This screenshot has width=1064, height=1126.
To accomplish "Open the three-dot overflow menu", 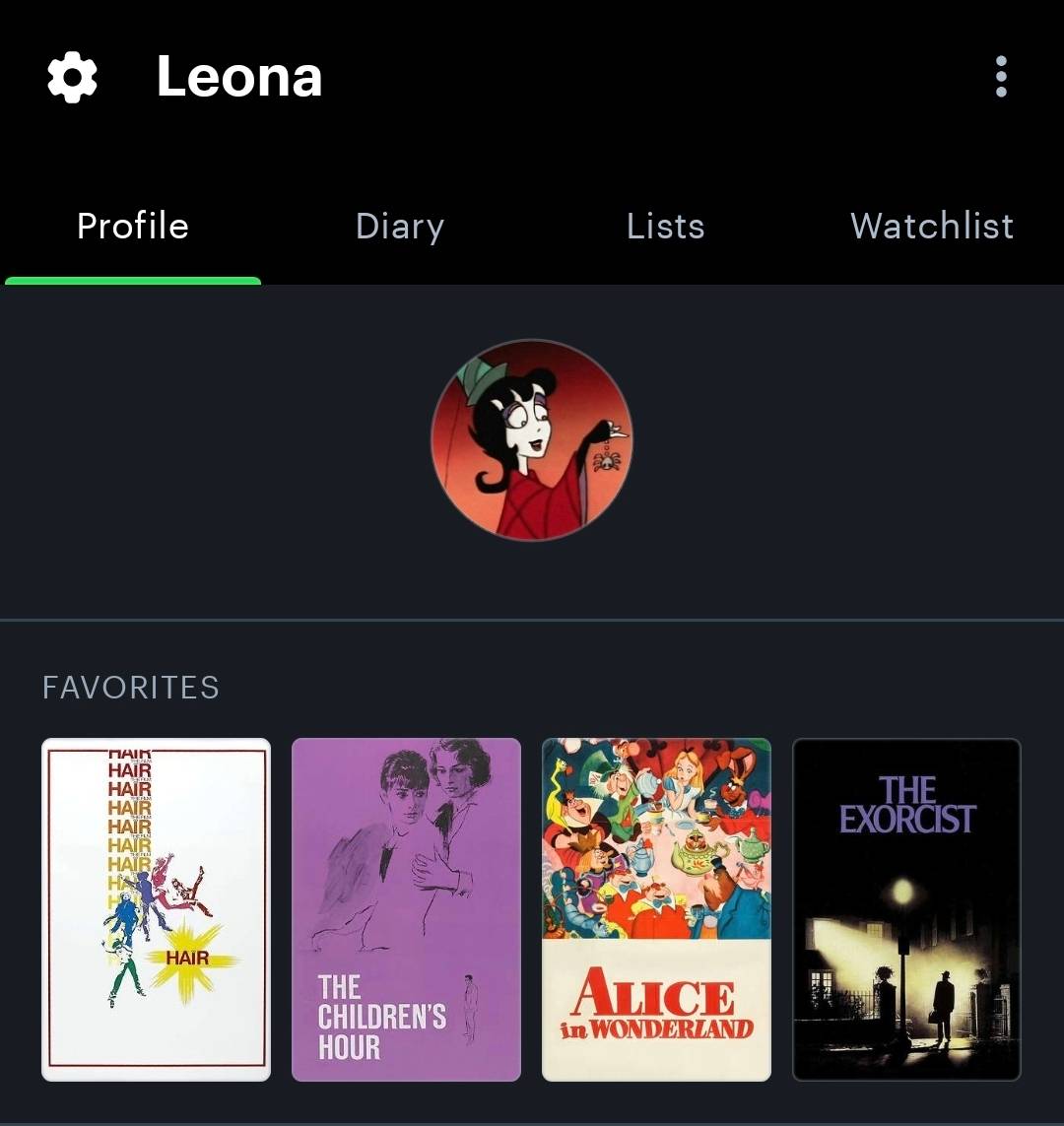I will click(1001, 76).
